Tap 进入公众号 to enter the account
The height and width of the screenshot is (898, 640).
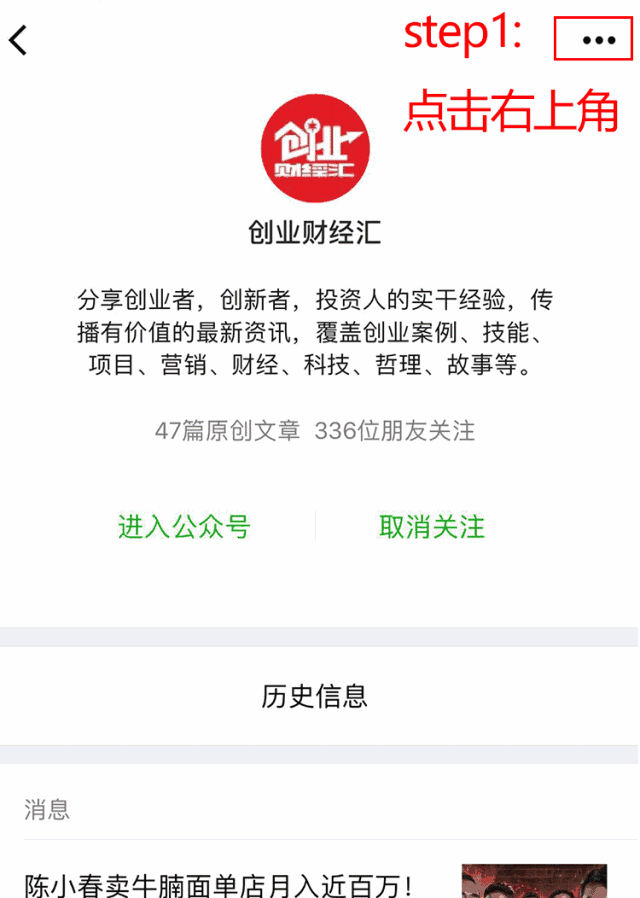tap(184, 527)
